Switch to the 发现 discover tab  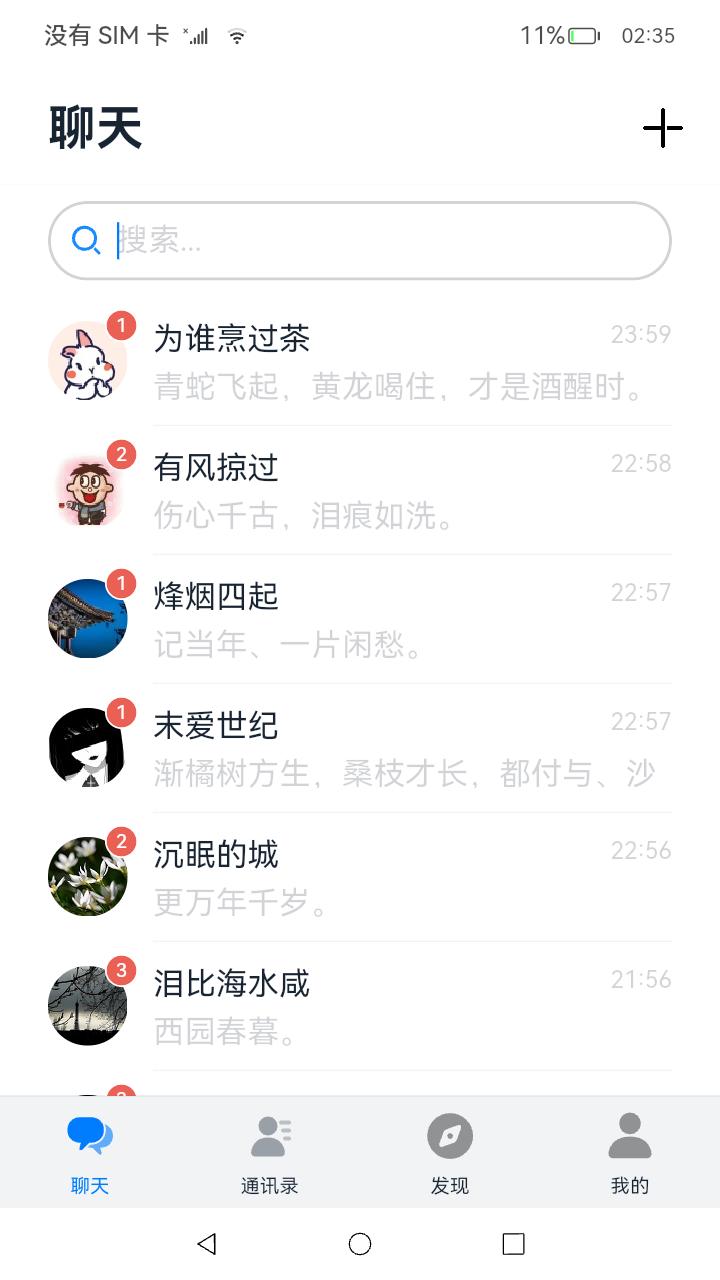(449, 1154)
